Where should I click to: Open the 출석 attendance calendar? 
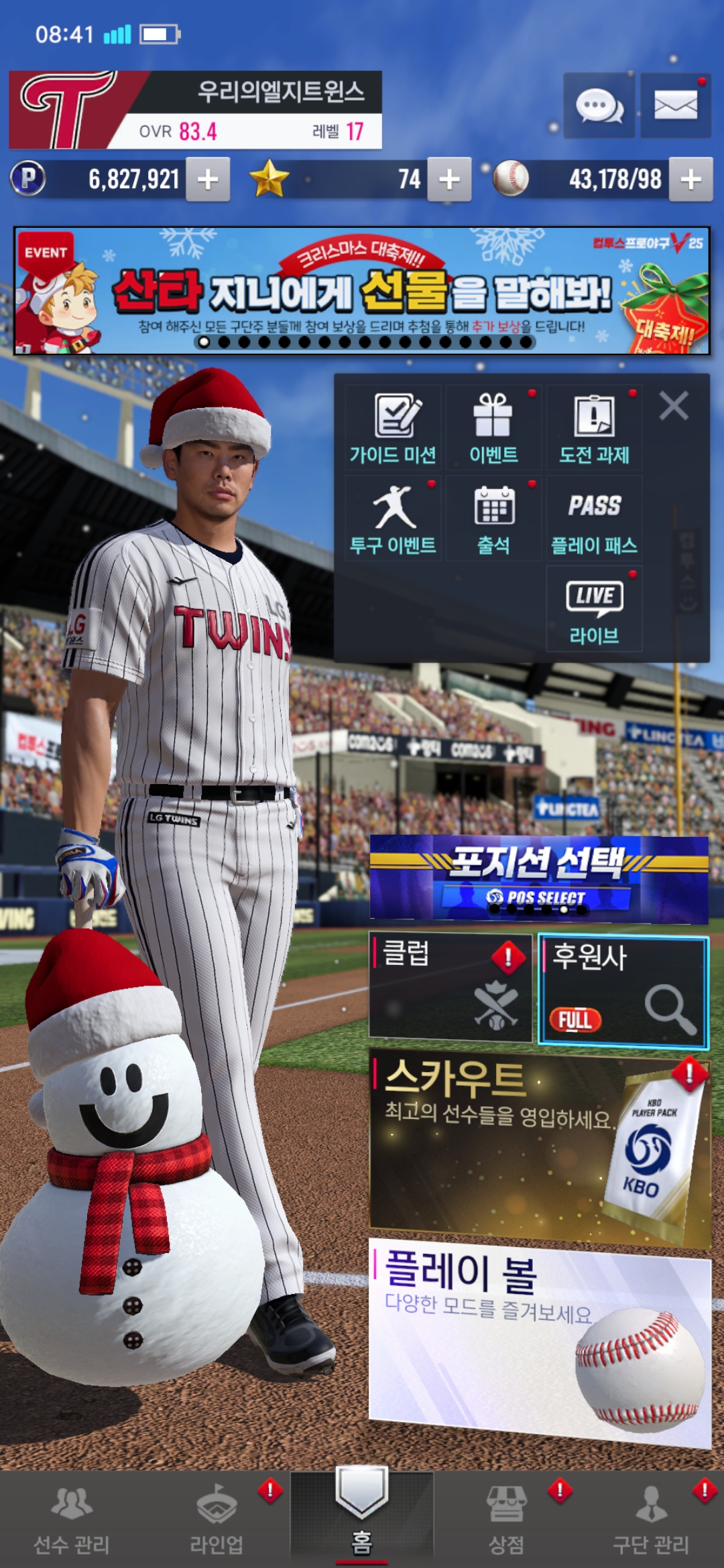click(493, 518)
